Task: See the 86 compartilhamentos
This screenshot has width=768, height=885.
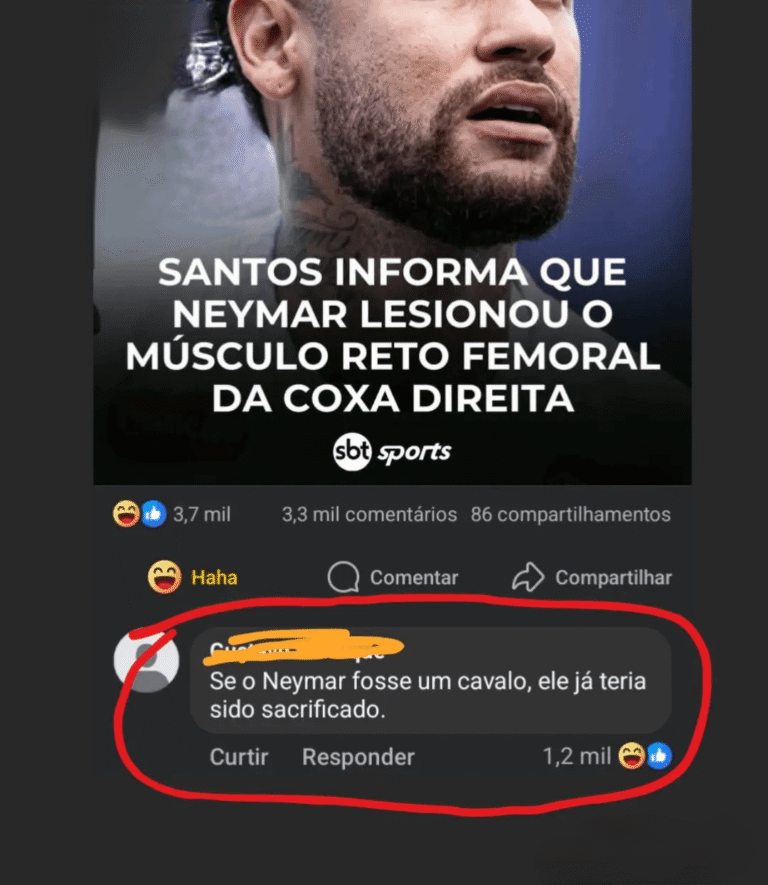Action: coord(570,515)
